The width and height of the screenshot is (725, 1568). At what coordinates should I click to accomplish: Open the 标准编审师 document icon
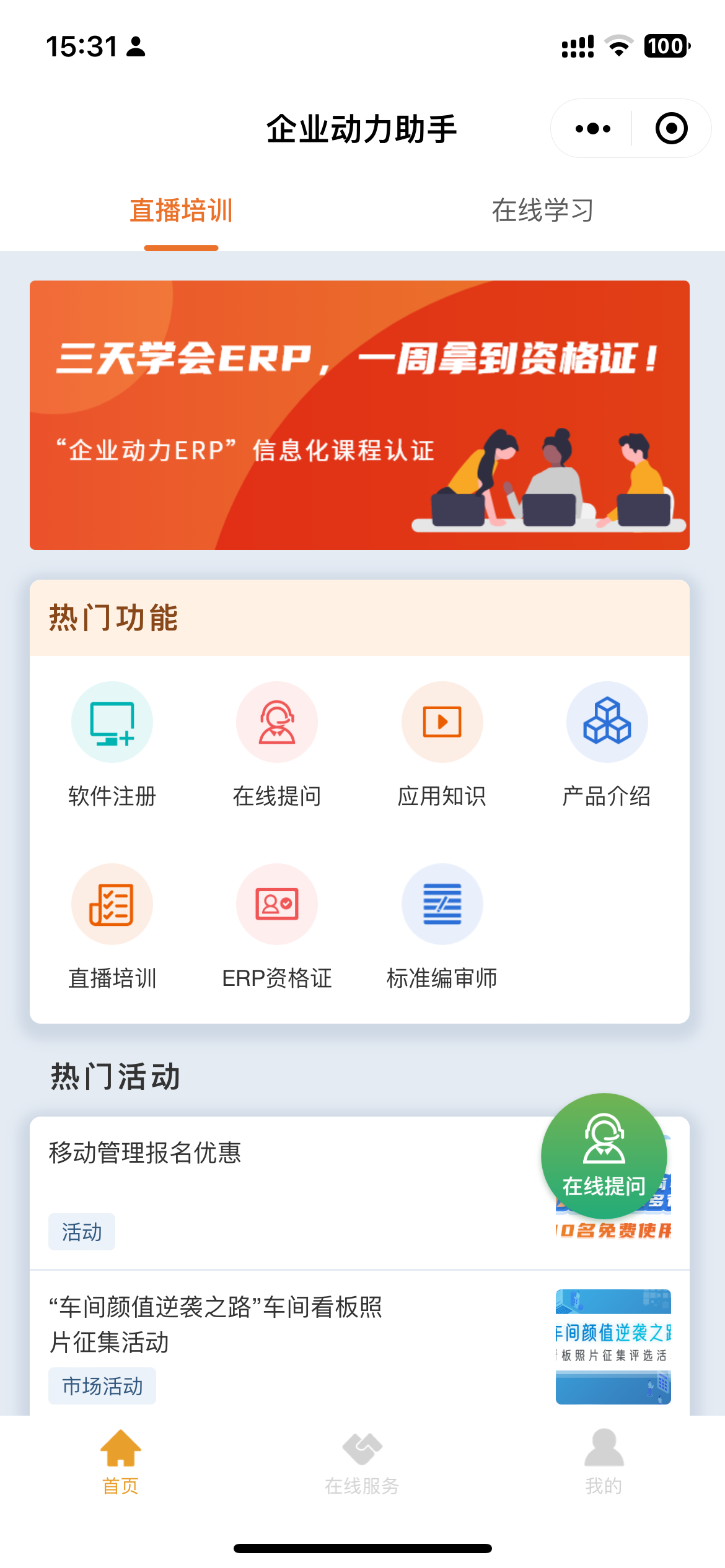(442, 905)
